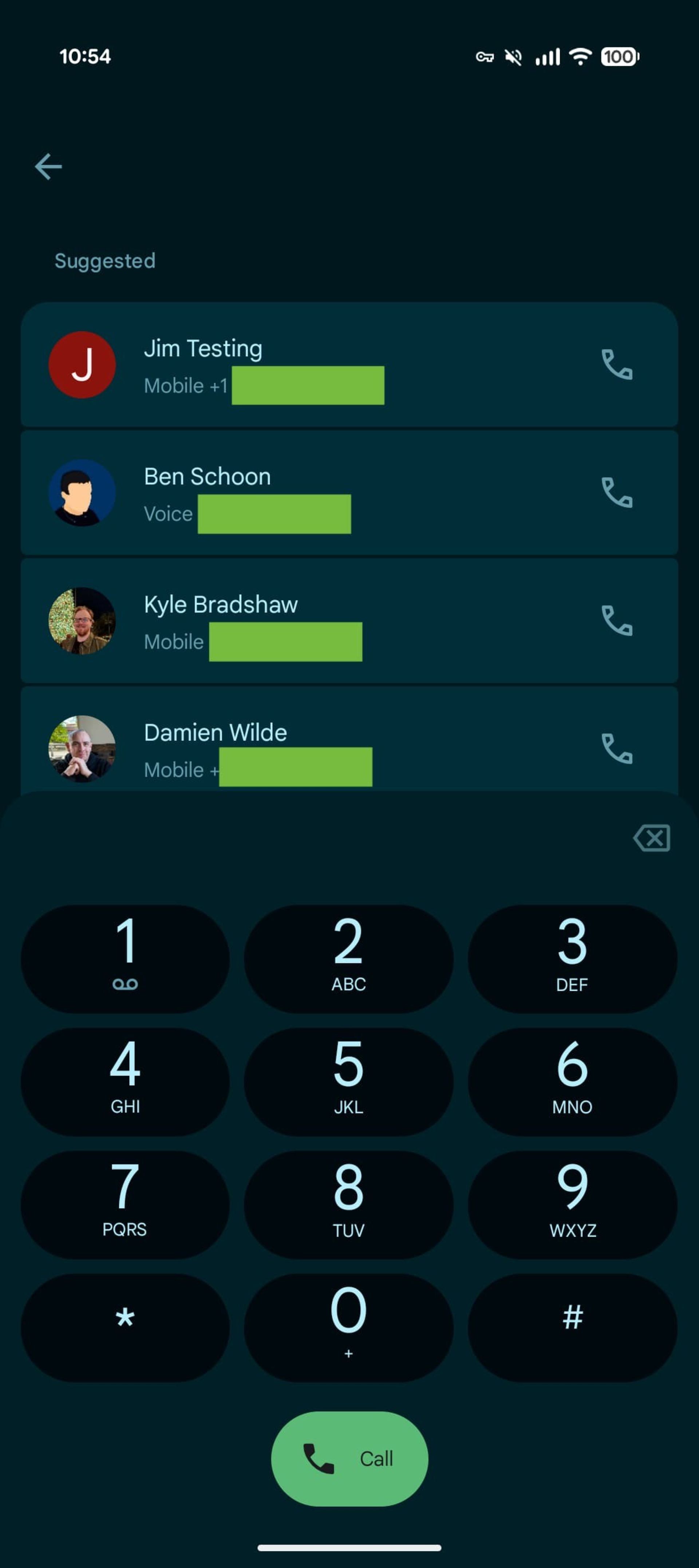Go back using the arrow icon

pos(49,167)
